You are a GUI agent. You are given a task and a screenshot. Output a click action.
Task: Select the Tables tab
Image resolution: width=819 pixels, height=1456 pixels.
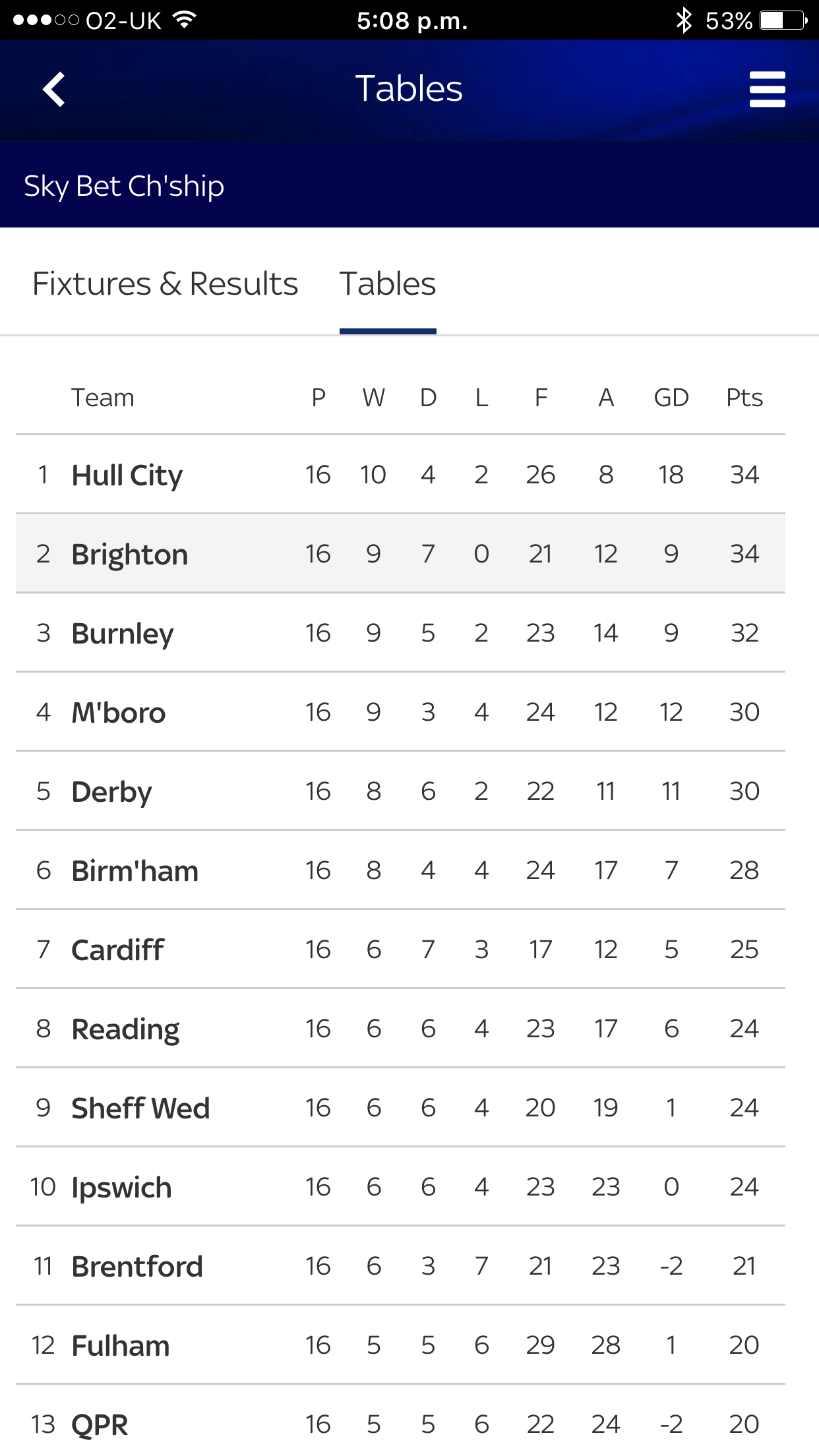coord(388,284)
